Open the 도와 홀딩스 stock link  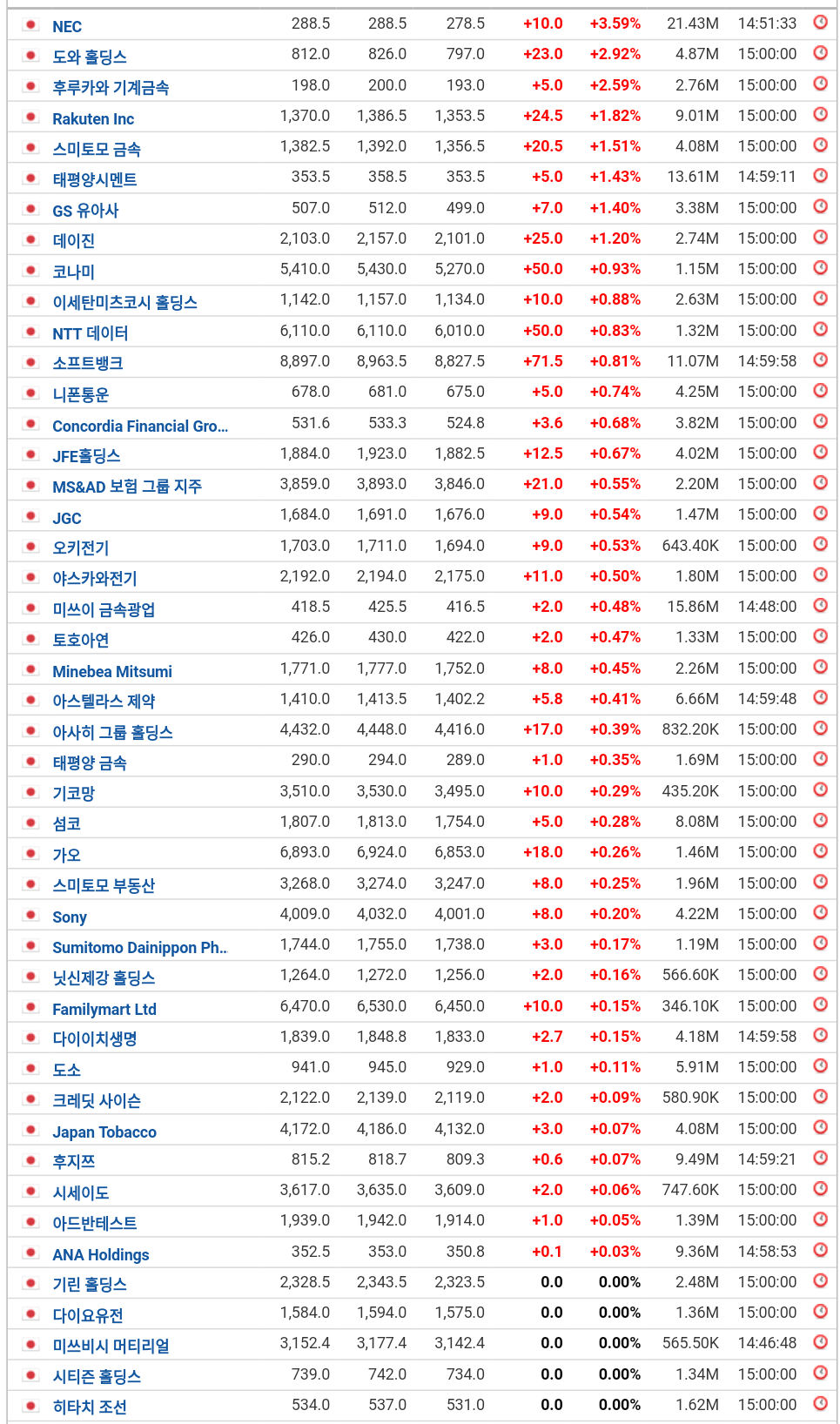coord(90,57)
